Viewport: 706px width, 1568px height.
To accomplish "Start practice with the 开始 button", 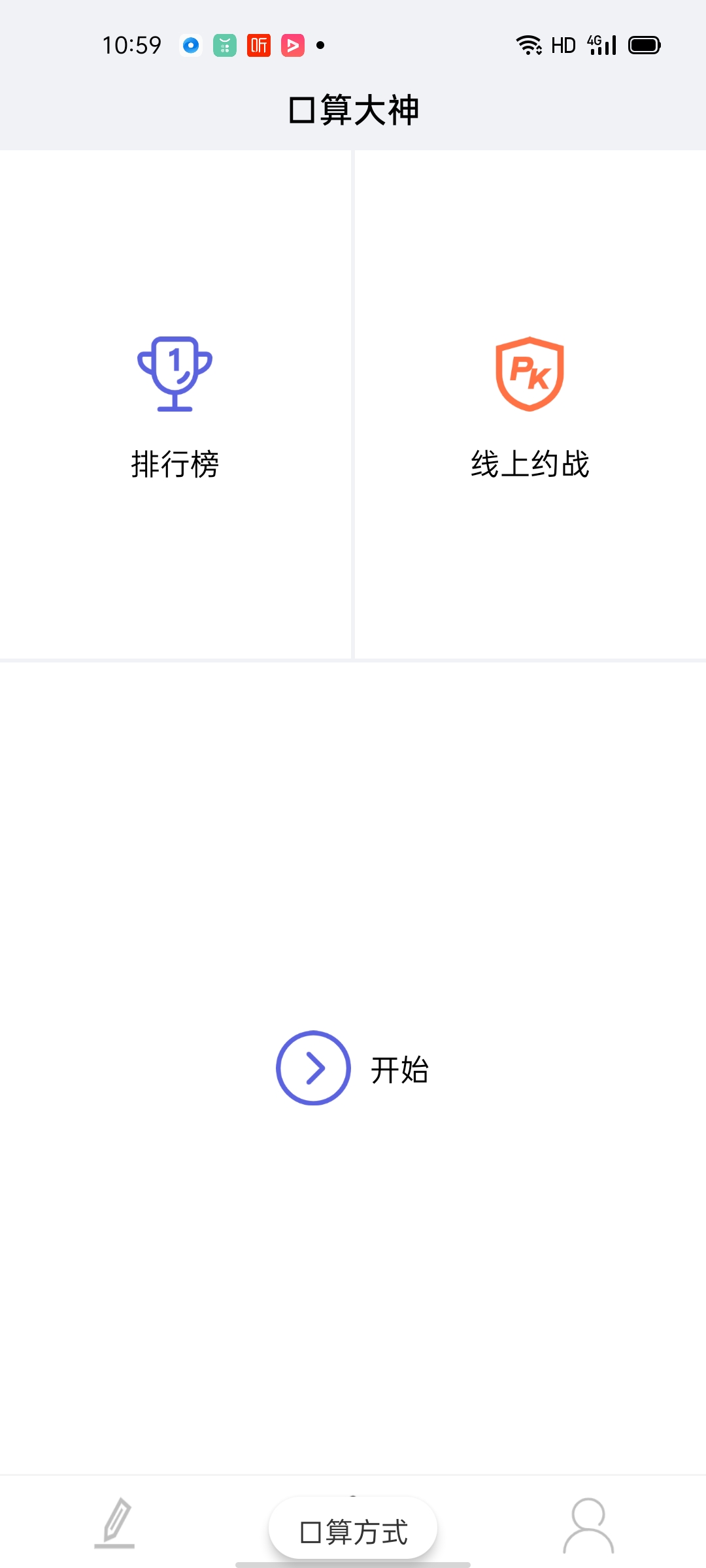I will [352, 1069].
